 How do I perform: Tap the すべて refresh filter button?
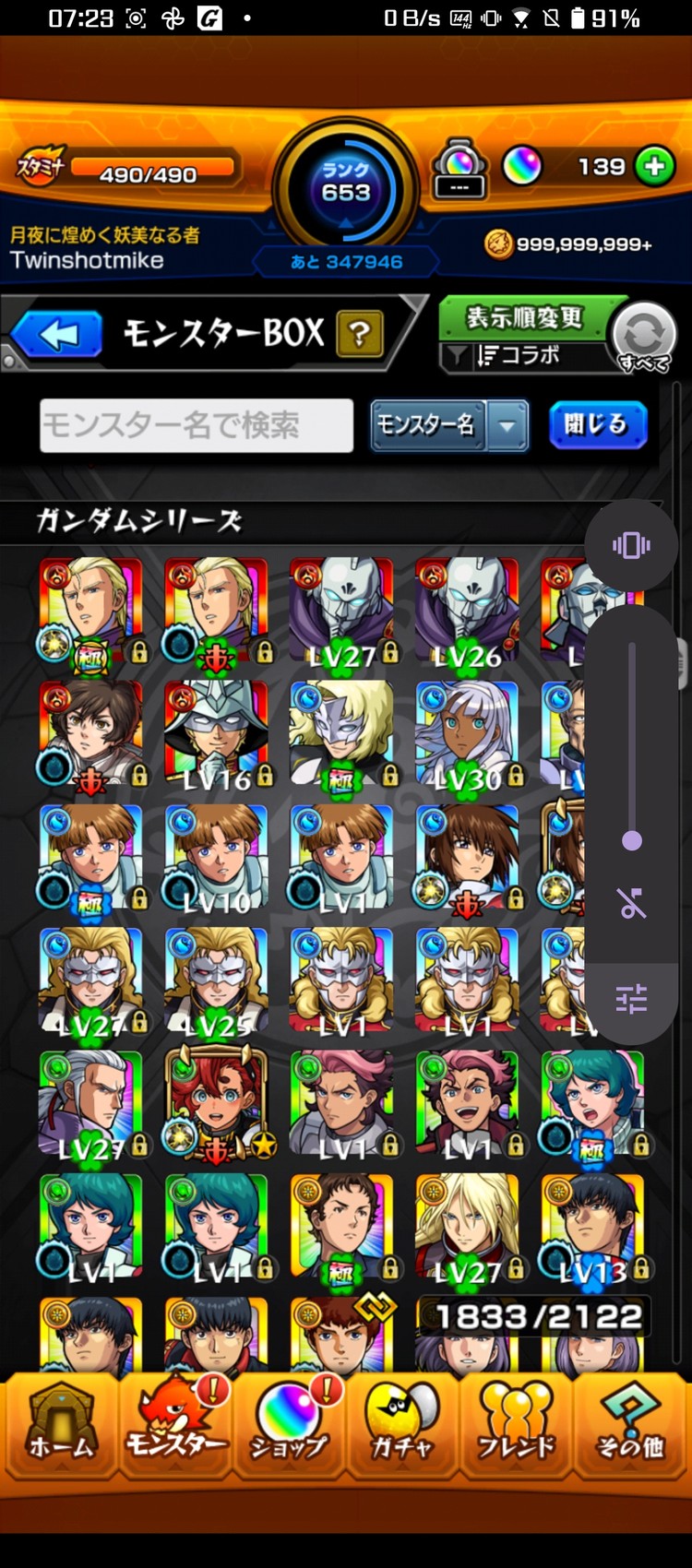pyautogui.click(x=644, y=337)
